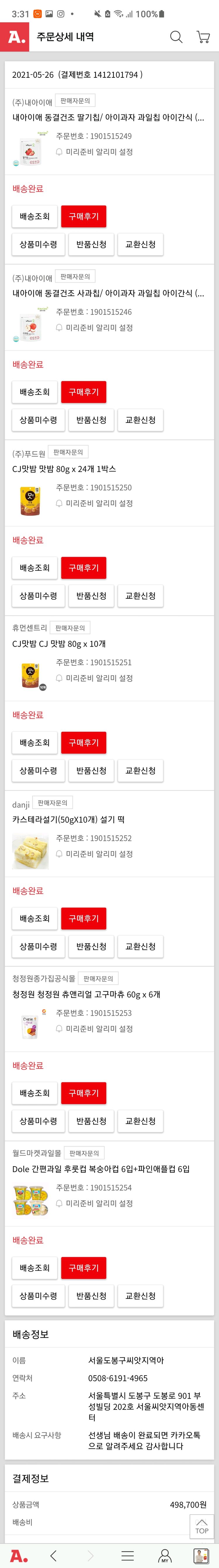Request an exchange for order 1901515251

[140, 770]
